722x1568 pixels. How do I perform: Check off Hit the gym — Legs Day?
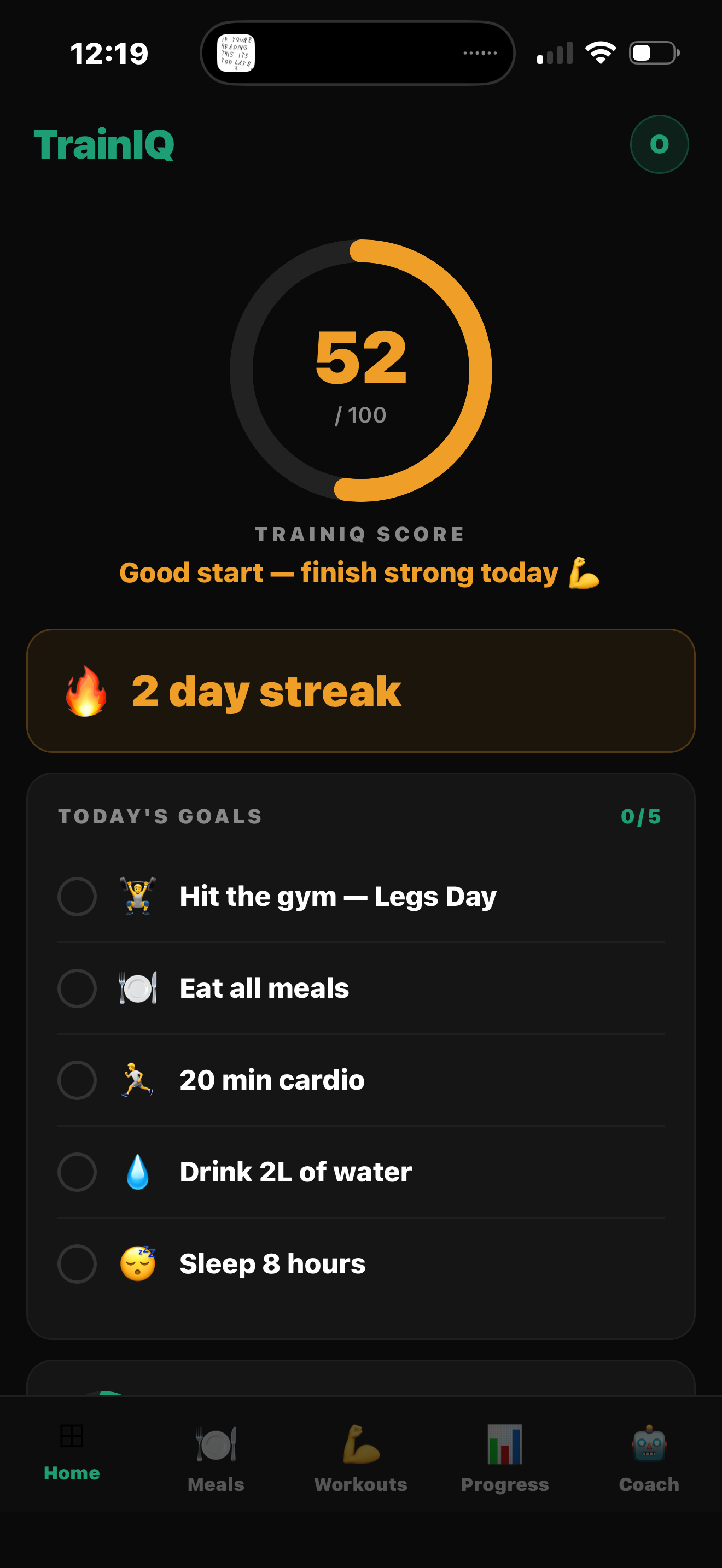point(77,896)
